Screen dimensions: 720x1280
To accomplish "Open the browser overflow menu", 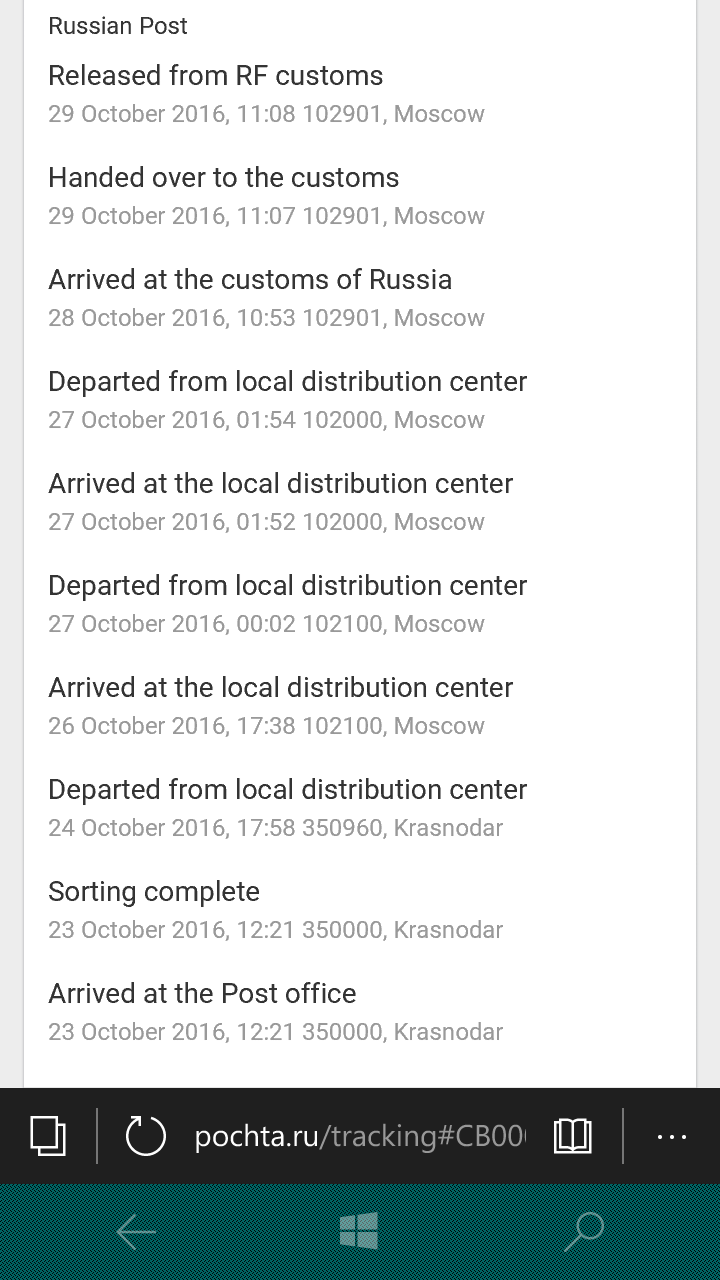I will pos(672,1136).
